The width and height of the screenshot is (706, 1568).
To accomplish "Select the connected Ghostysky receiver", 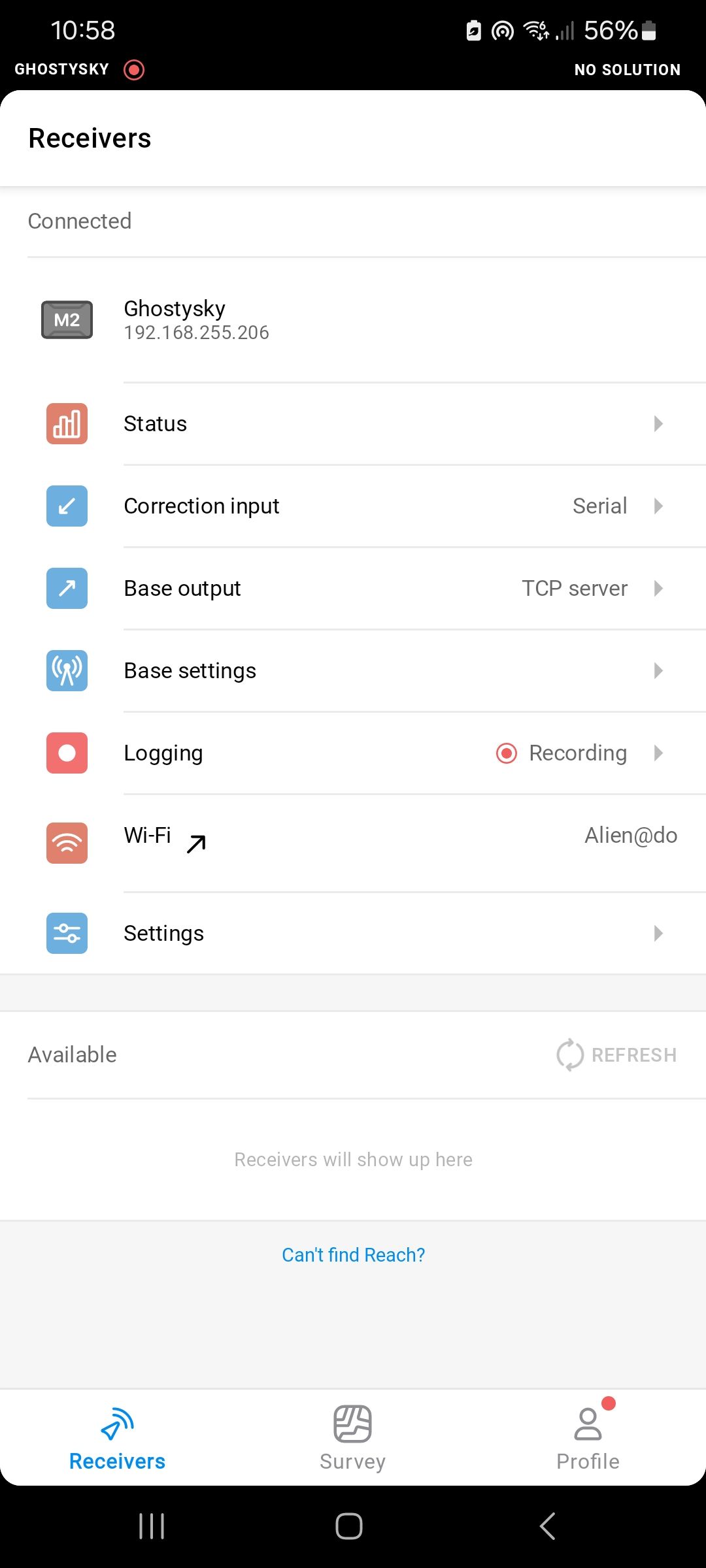I will 196,320.
